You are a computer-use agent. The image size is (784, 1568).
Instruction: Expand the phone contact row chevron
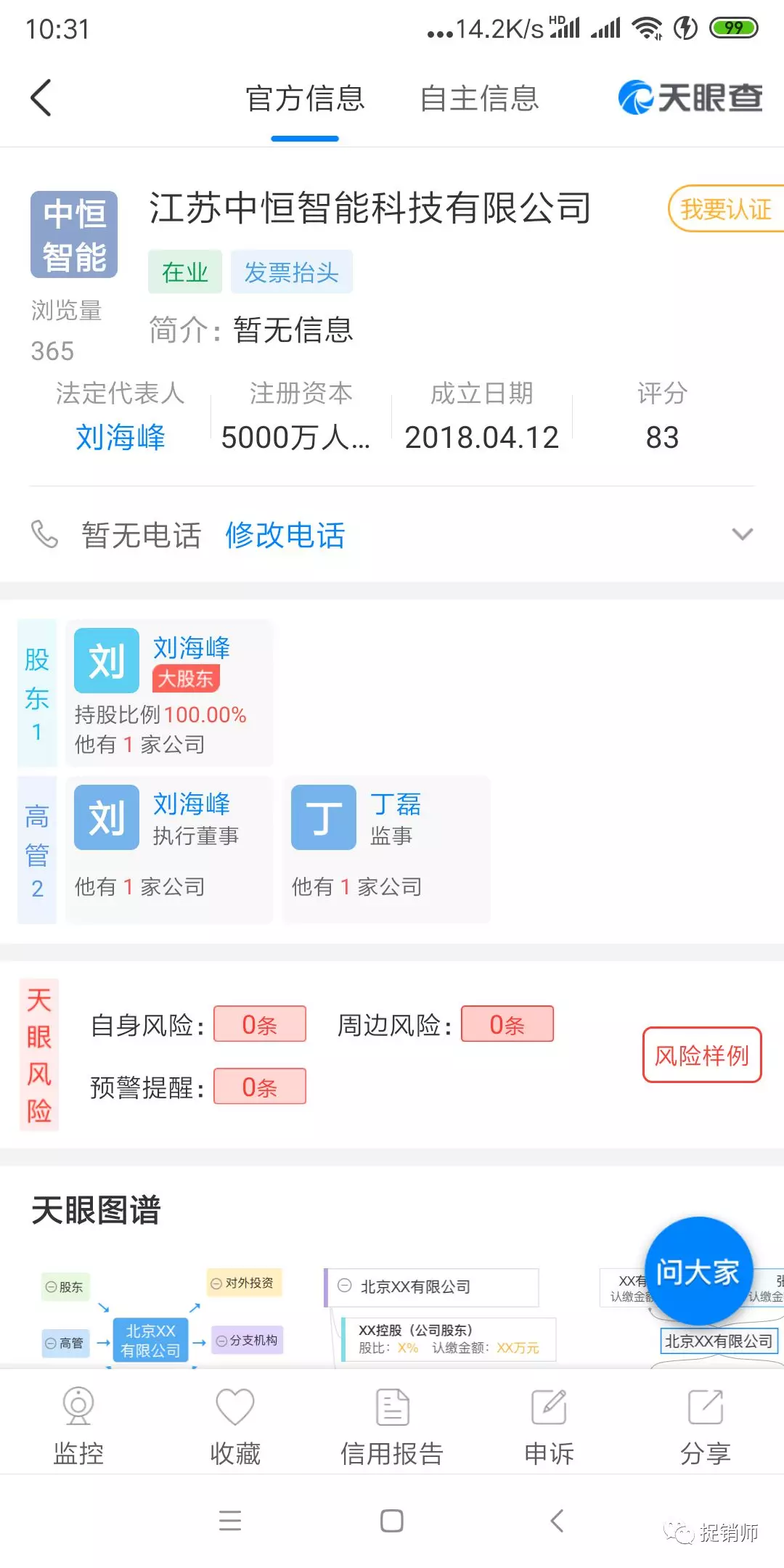click(742, 535)
